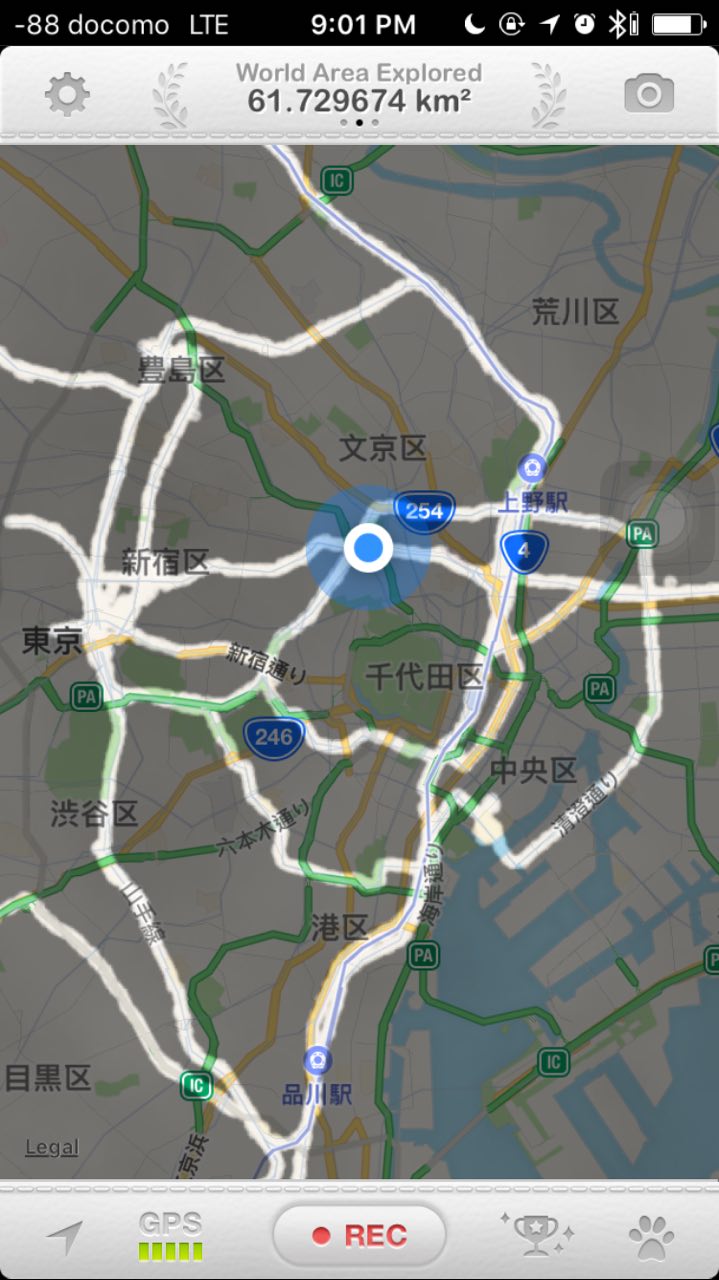Open the settings gear
Viewport: 719px width, 1280px height.
coord(67,95)
